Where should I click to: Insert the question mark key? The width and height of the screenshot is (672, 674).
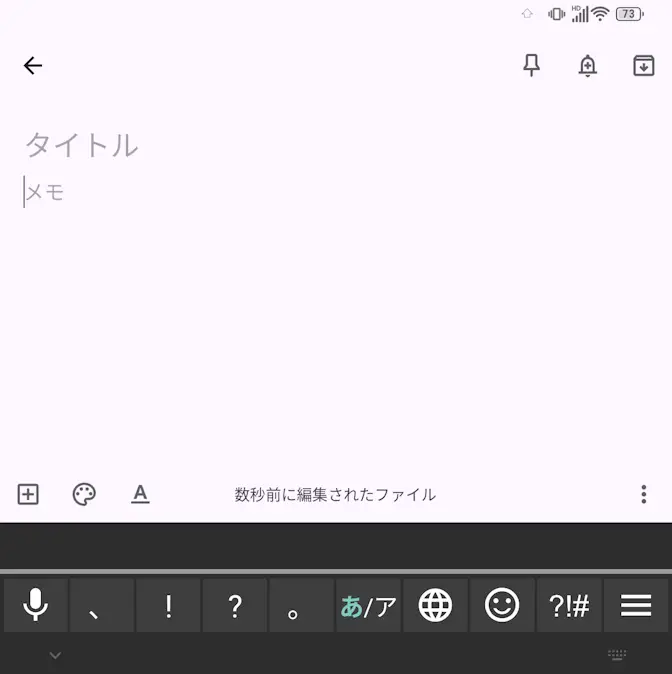pyautogui.click(x=235, y=605)
